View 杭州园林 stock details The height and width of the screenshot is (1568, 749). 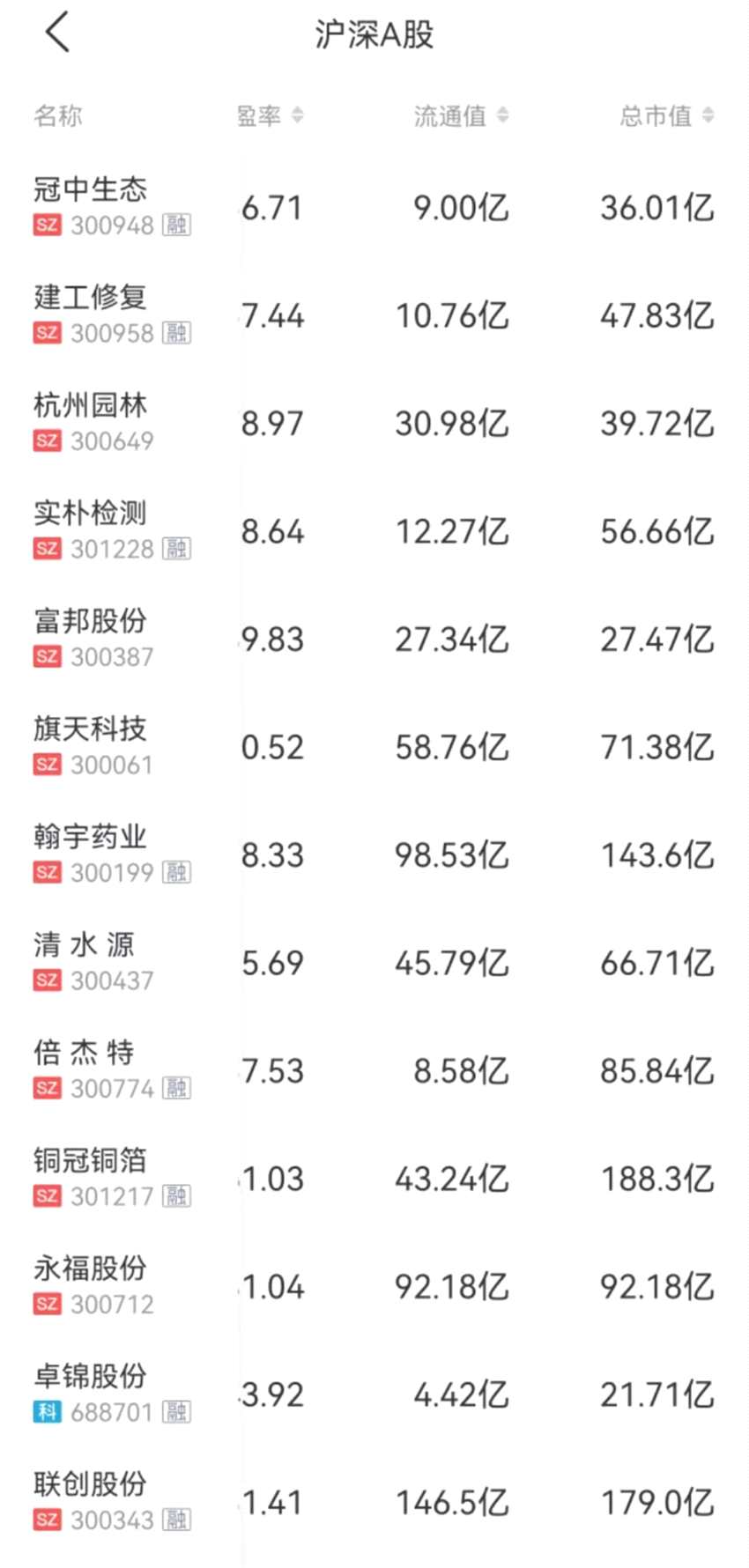pos(91,405)
